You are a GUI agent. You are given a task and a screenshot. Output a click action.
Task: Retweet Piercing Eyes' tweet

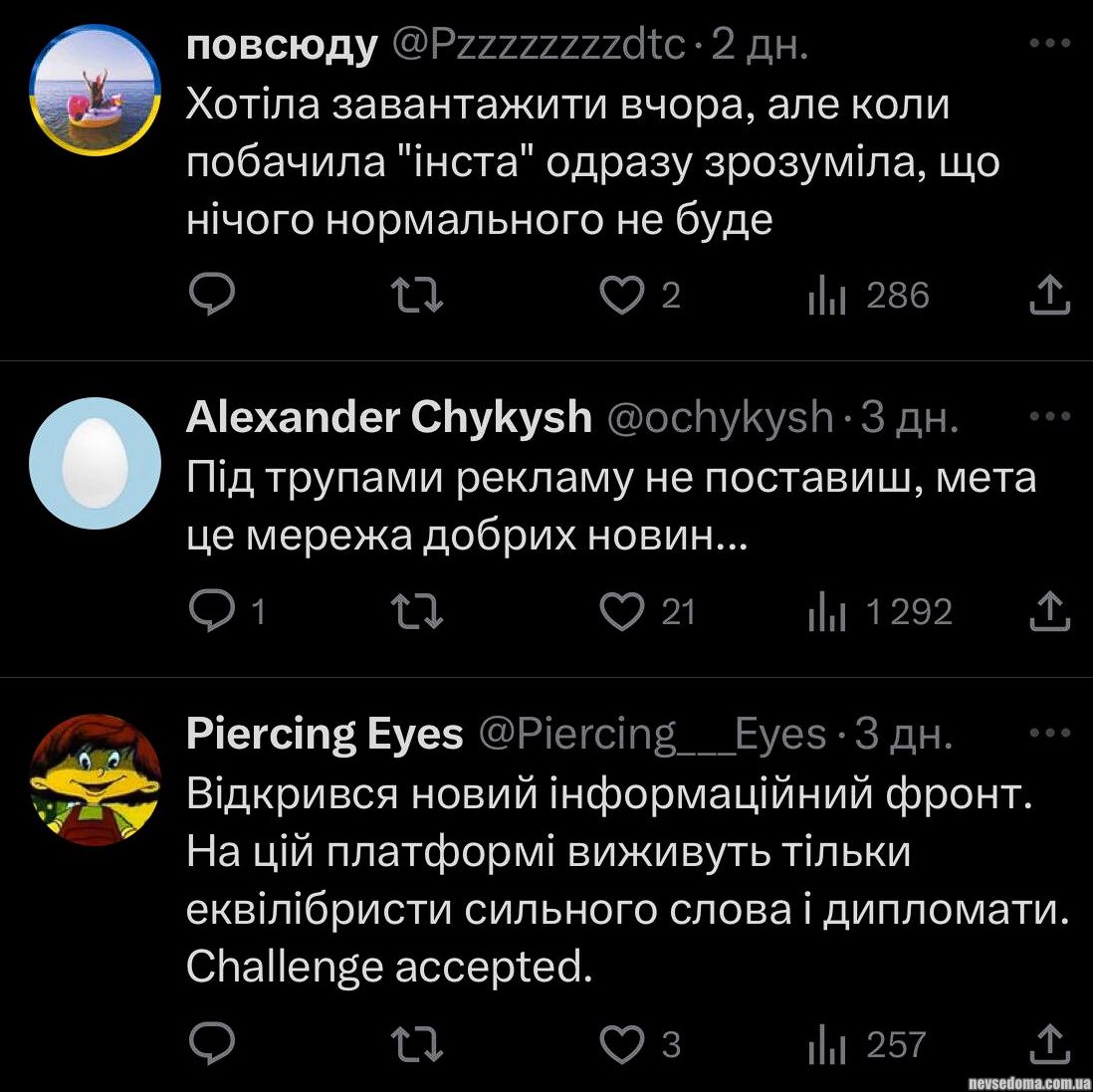point(418,1044)
